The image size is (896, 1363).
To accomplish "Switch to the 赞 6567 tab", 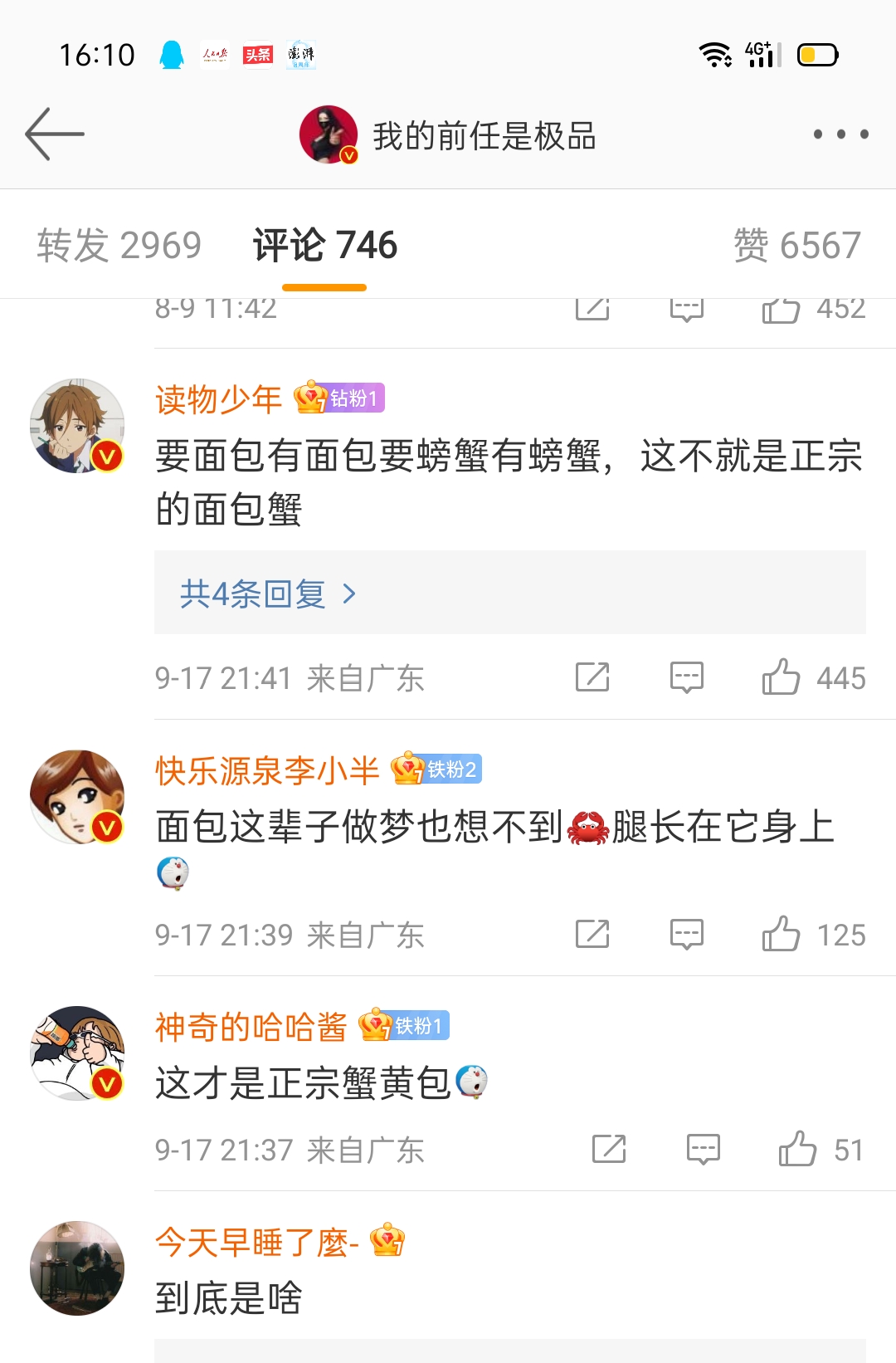I will coord(796,246).
